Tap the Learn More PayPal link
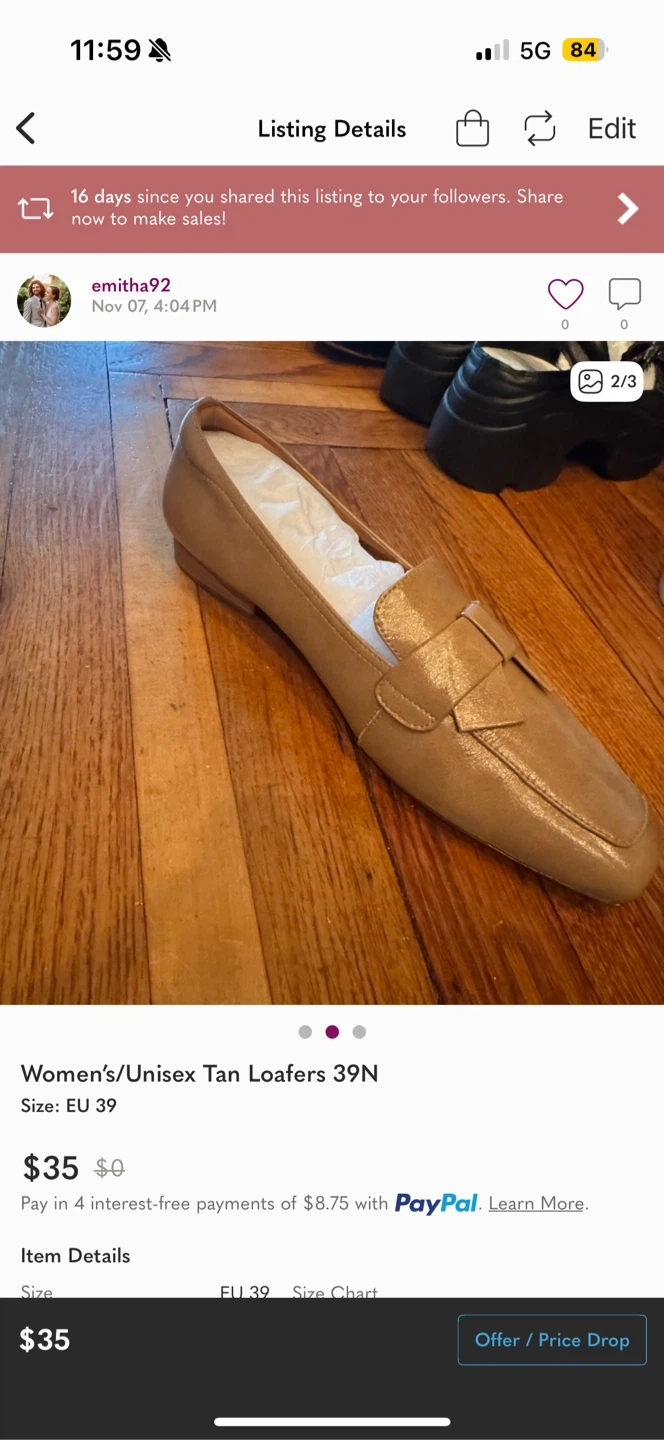Image resolution: width=664 pixels, height=1440 pixels. pyautogui.click(x=536, y=1204)
